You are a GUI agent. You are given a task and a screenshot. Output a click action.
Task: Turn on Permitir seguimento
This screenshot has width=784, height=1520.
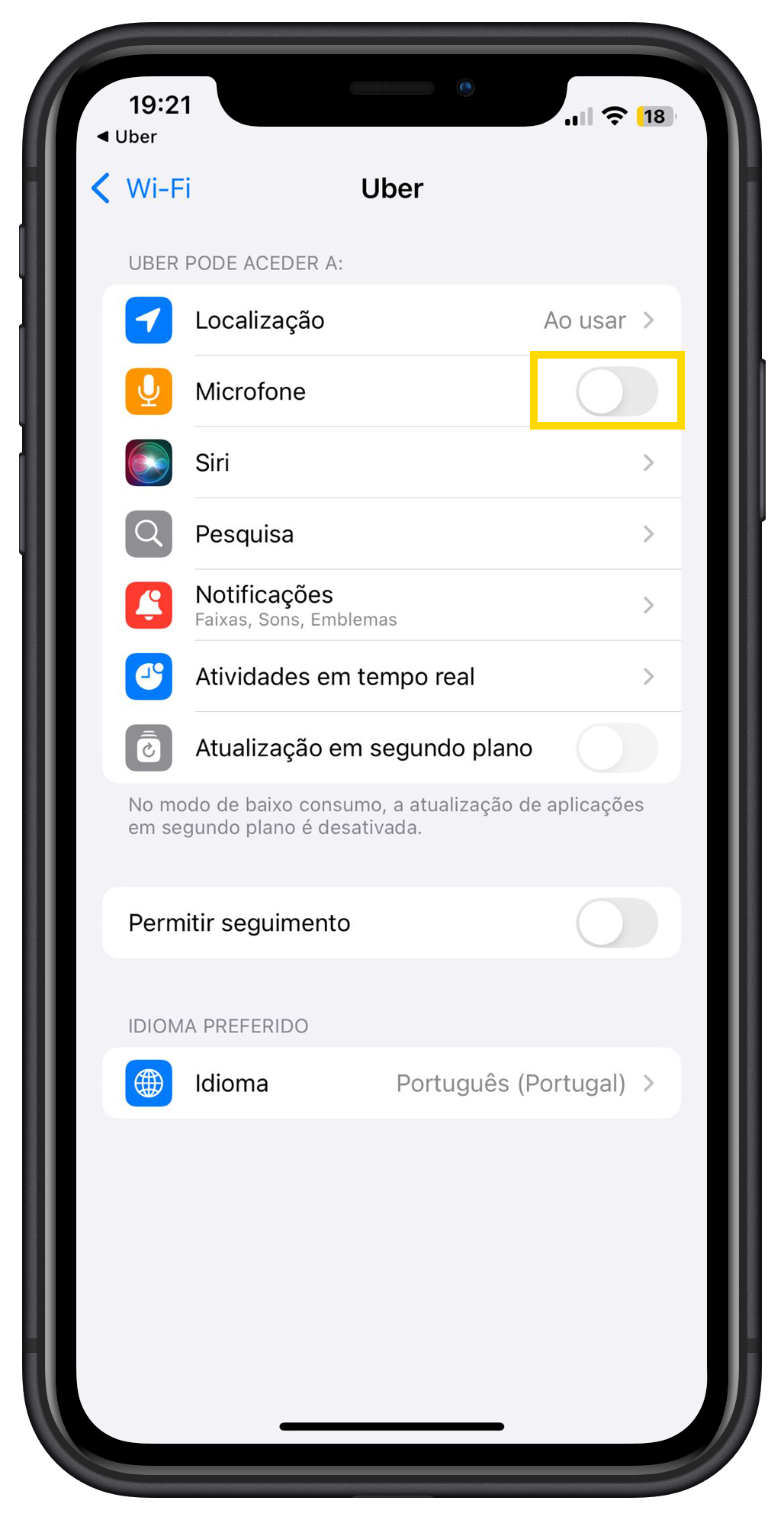[x=616, y=923]
